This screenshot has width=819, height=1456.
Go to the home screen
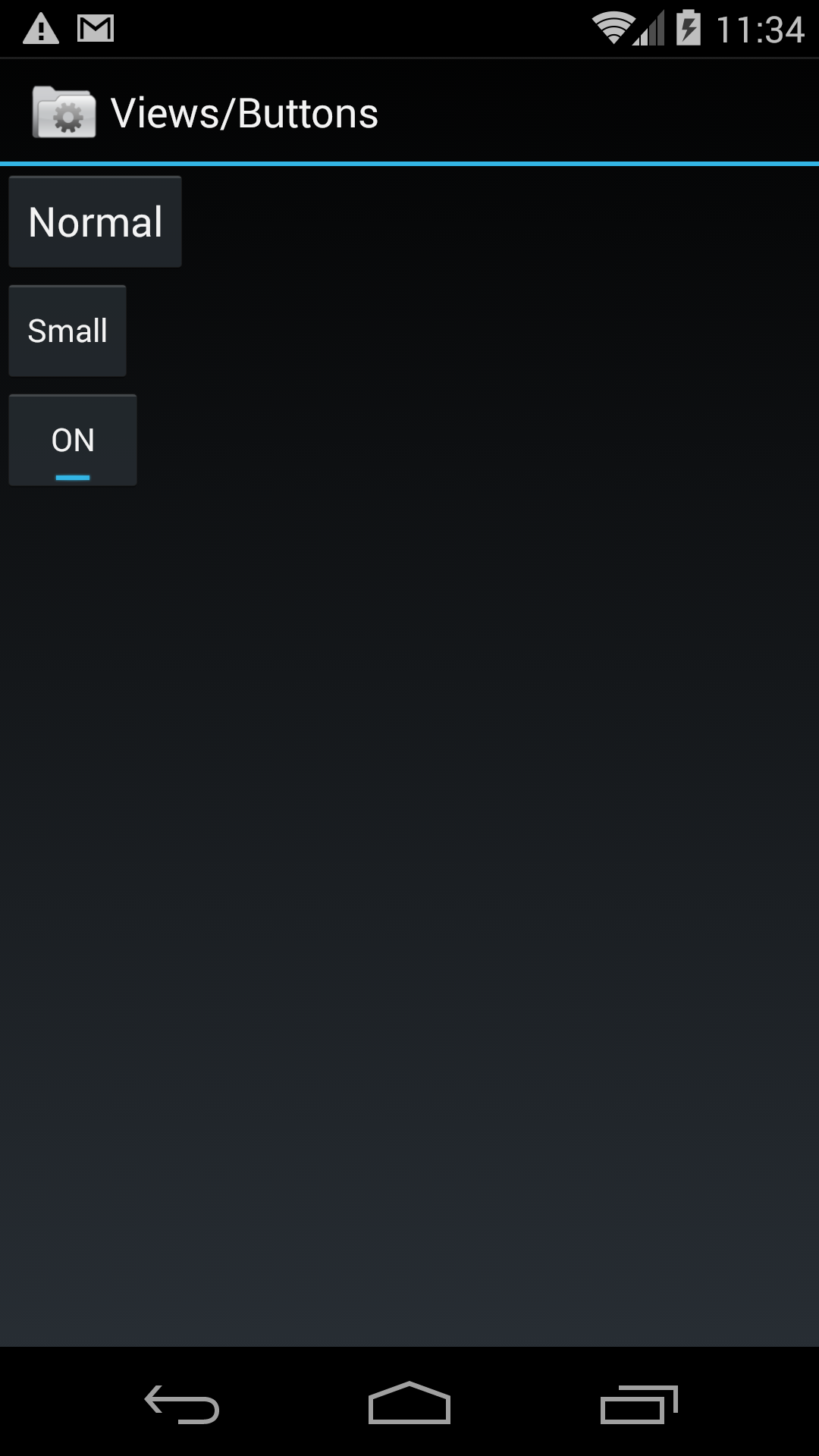pos(409,1404)
